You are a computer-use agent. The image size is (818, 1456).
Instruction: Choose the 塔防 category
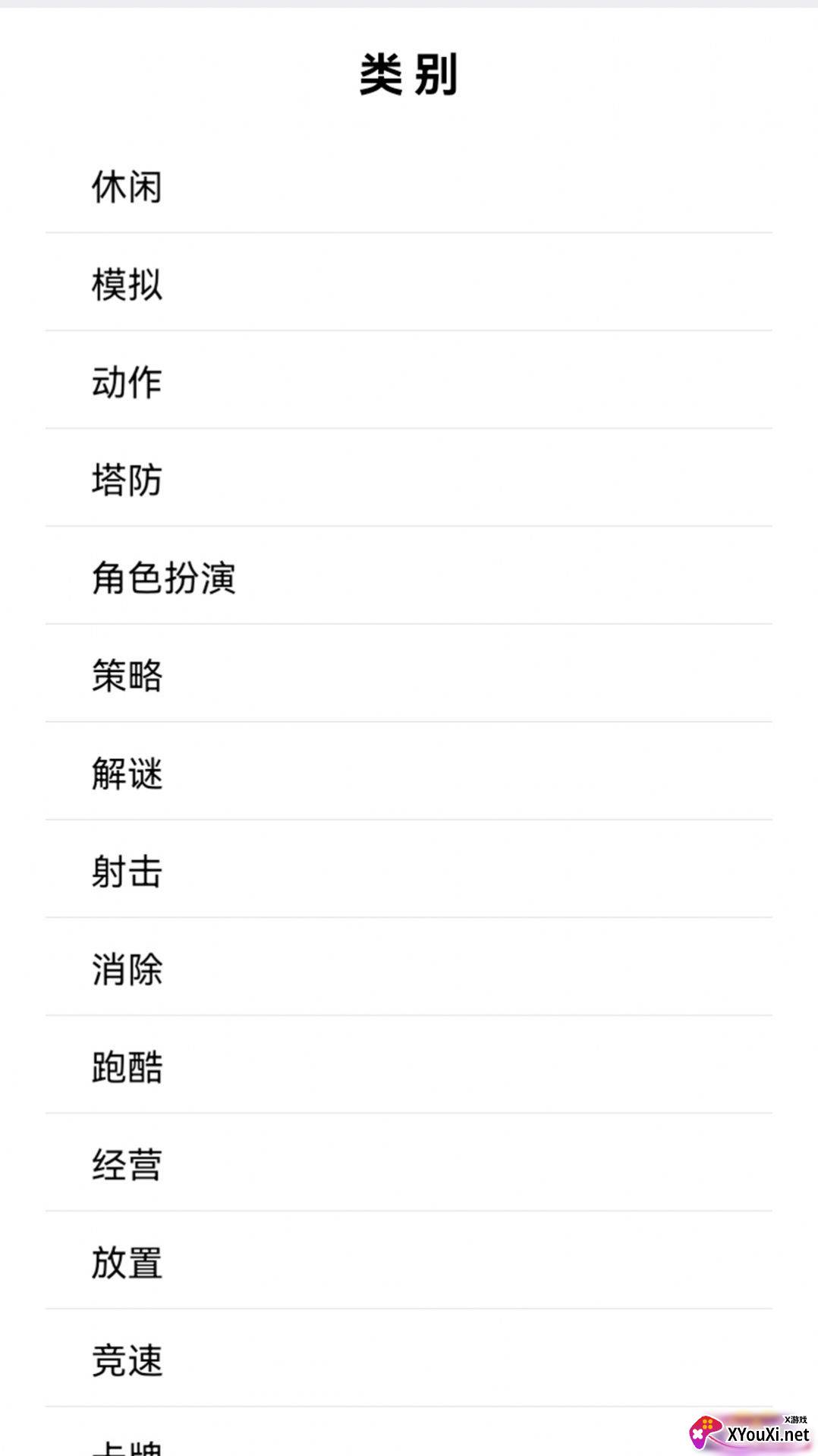127,480
